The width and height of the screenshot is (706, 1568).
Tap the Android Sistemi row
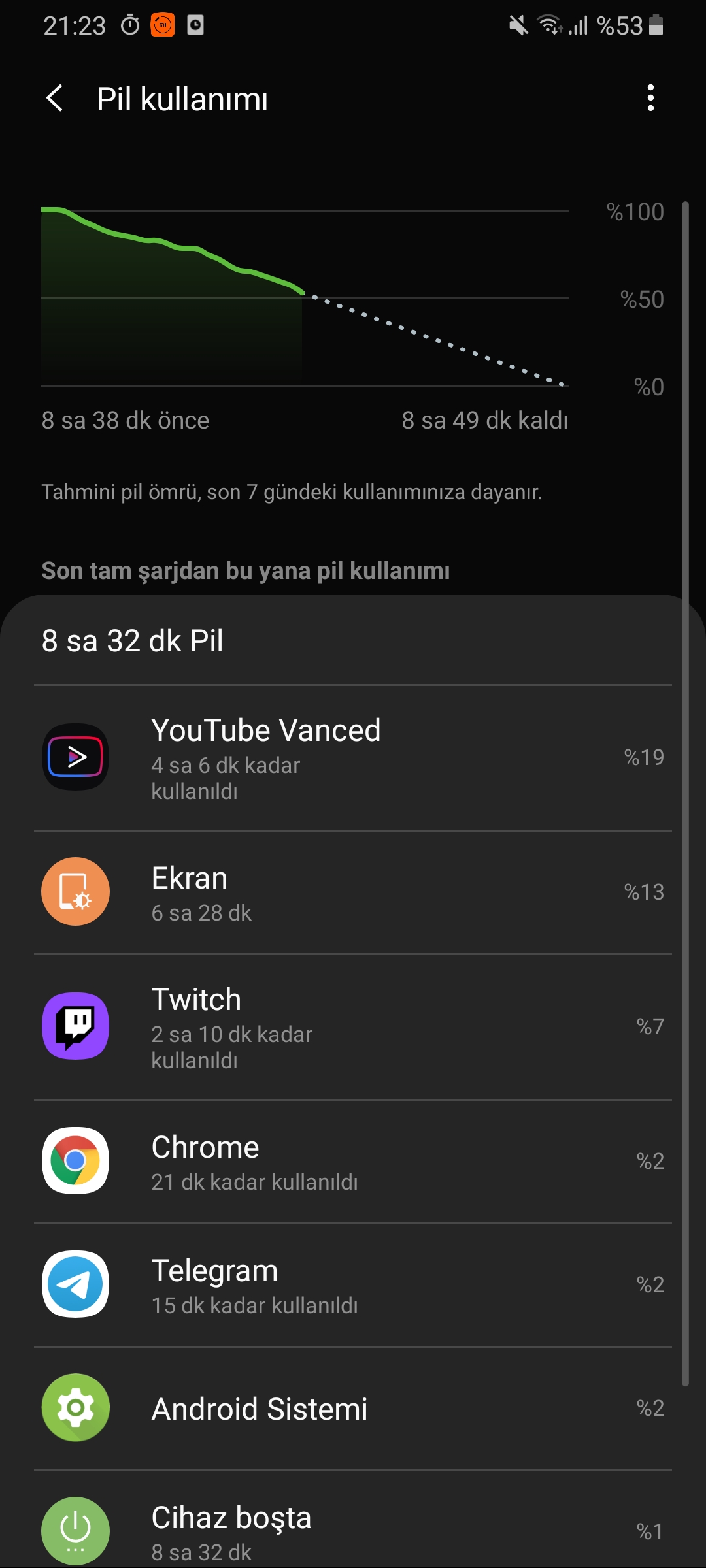353,1409
